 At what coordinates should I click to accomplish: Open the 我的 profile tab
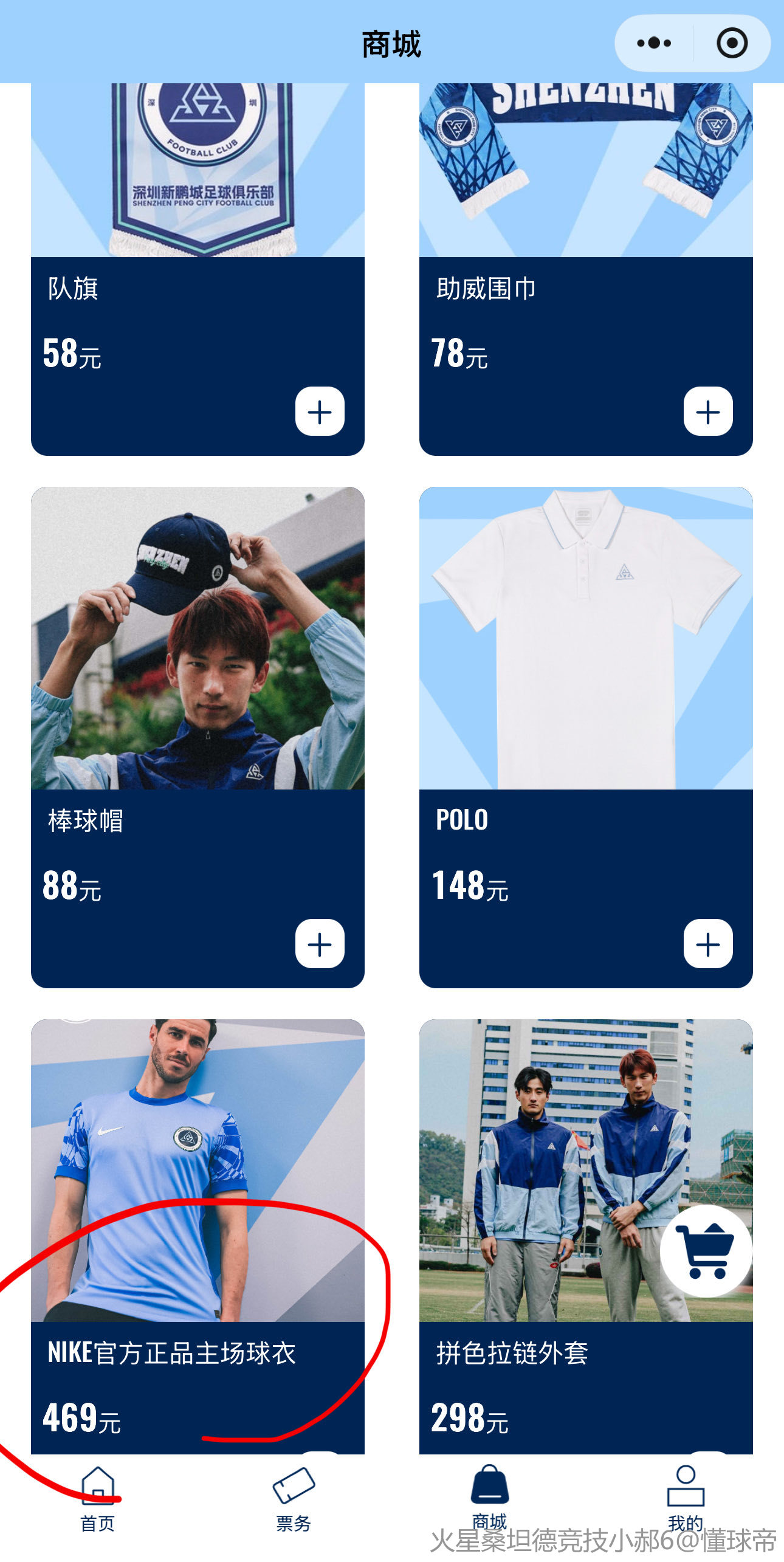pos(686,1495)
